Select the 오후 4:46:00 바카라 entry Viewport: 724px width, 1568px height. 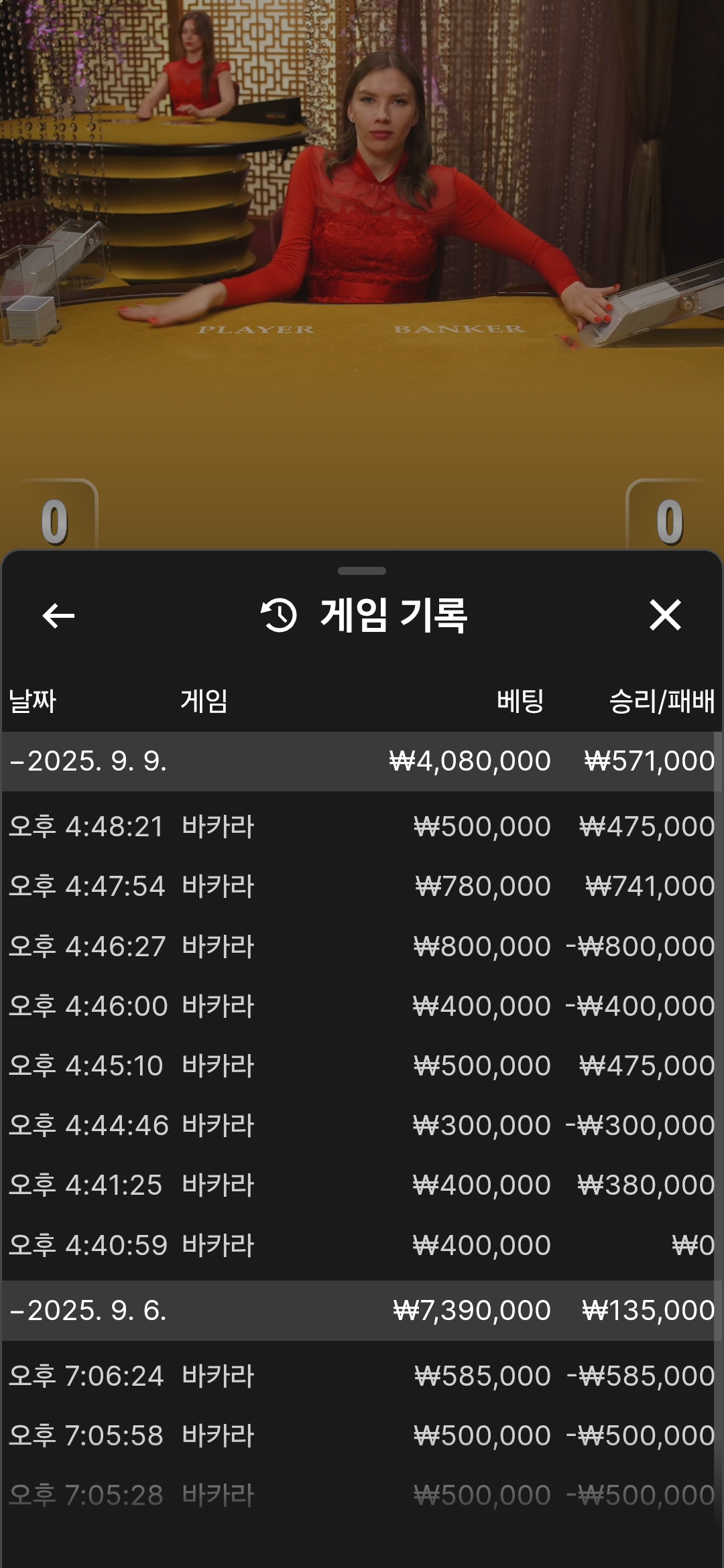tap(362, 1006)
